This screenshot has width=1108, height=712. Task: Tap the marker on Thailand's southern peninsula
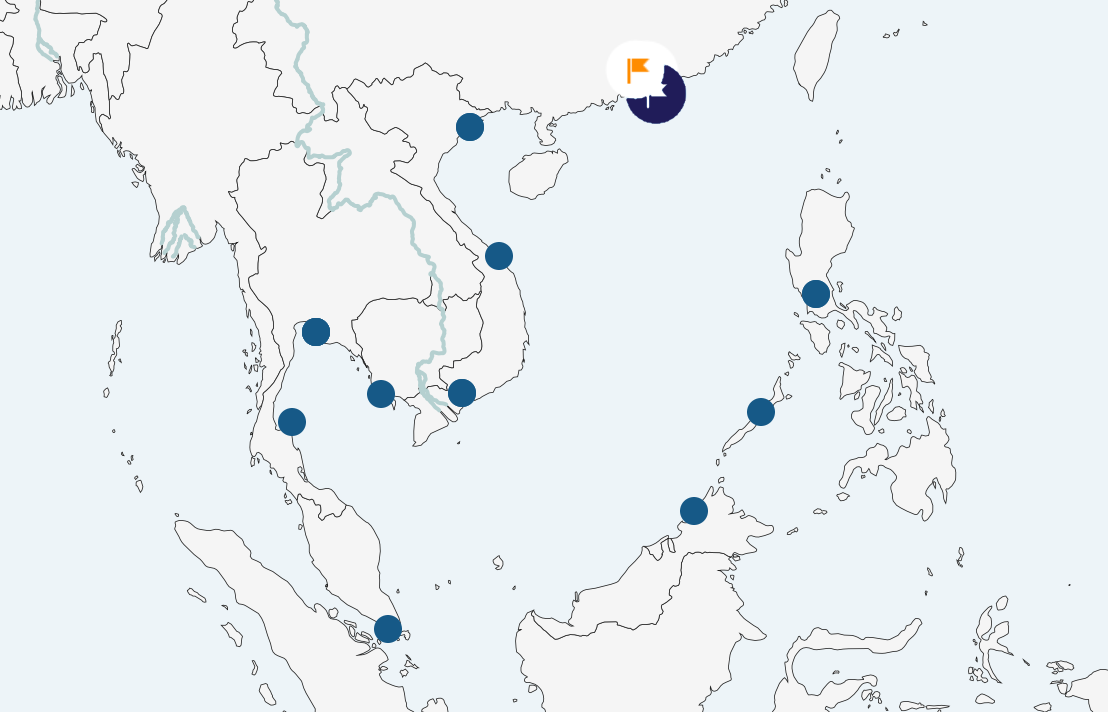pos(292,422)
